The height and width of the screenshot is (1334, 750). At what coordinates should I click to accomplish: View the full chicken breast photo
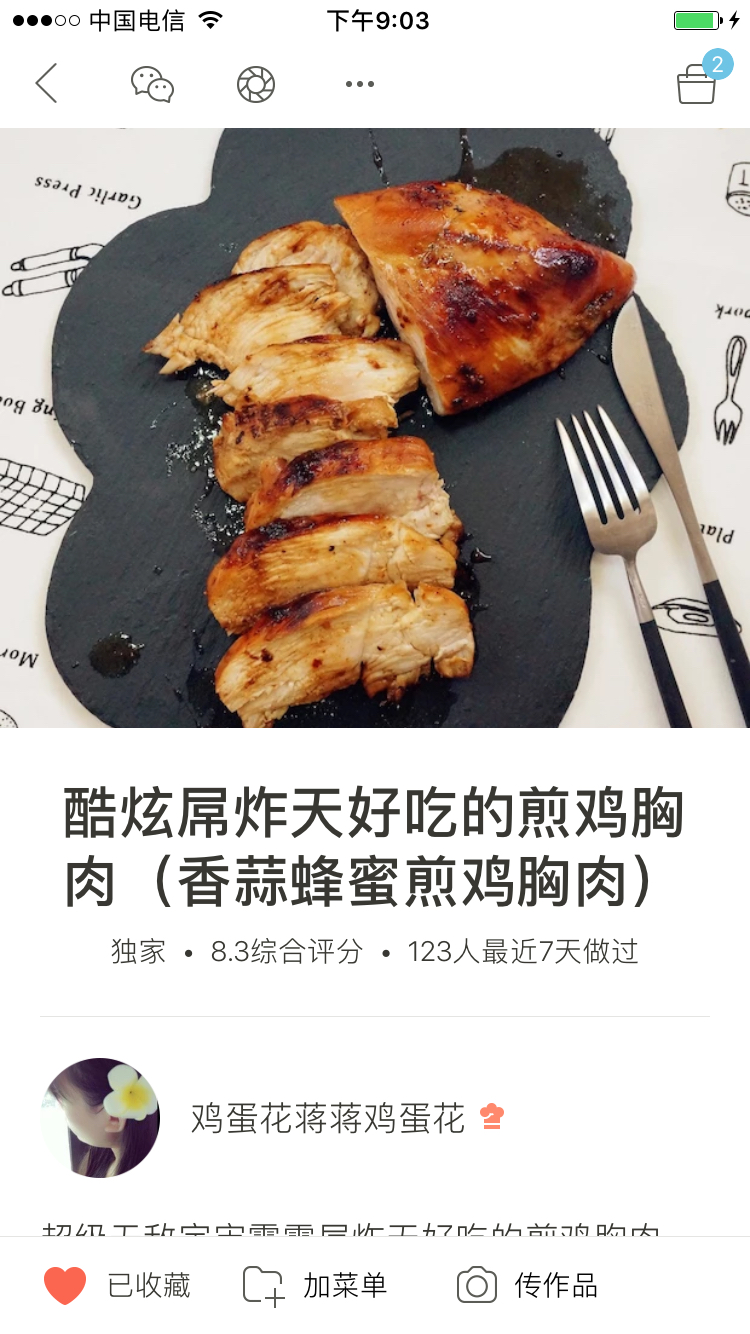pyautogui.click(x=375, y=428)
